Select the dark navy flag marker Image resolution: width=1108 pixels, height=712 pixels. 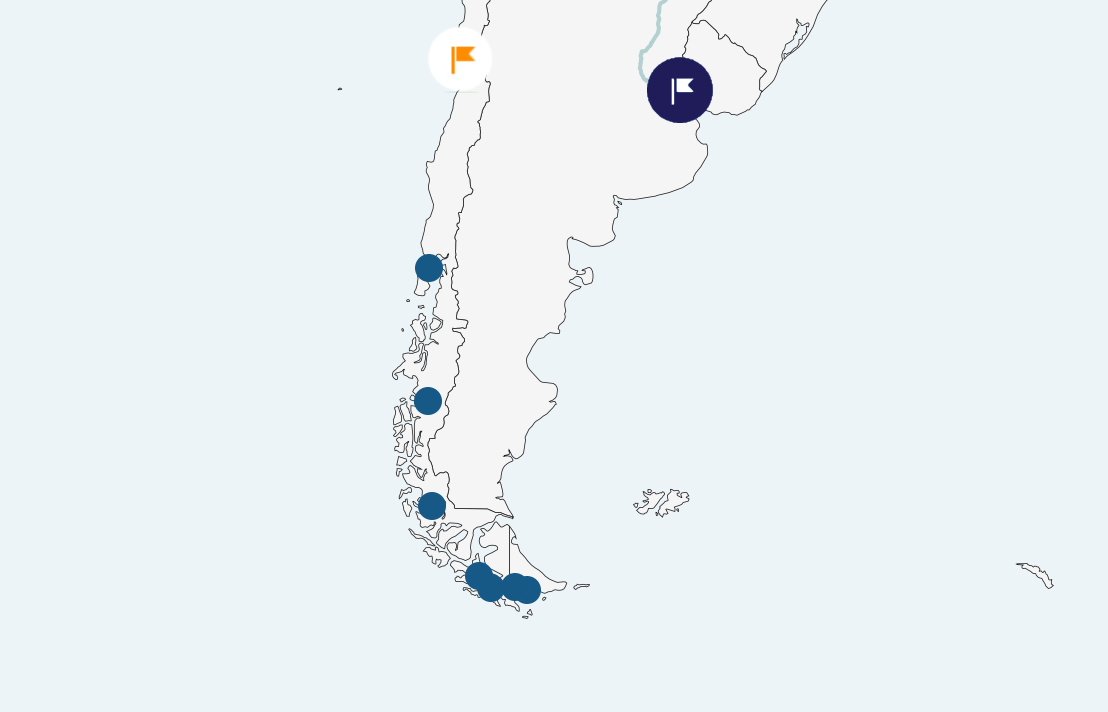pyautogui.click(x=680, y=90)
